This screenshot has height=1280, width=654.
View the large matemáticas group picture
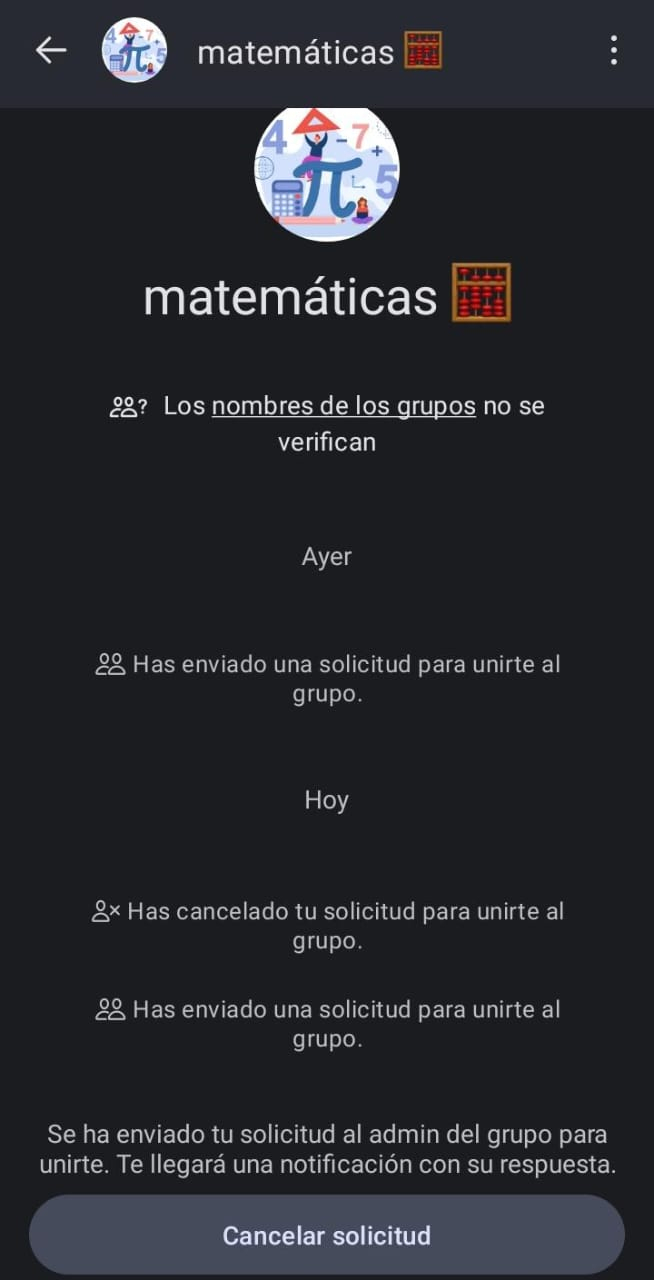coord(327,170)
